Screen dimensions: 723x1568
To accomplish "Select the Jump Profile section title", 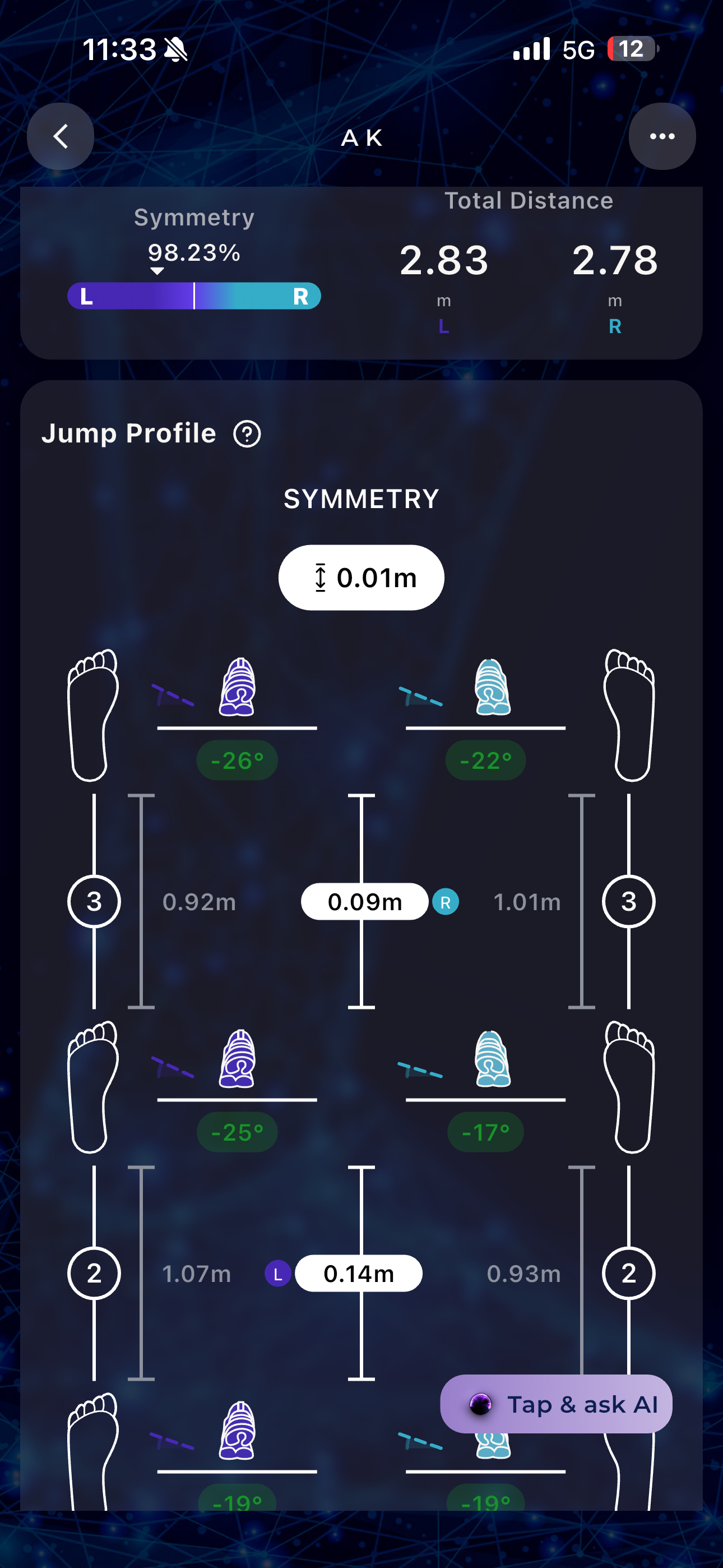I will click(128, 433).
